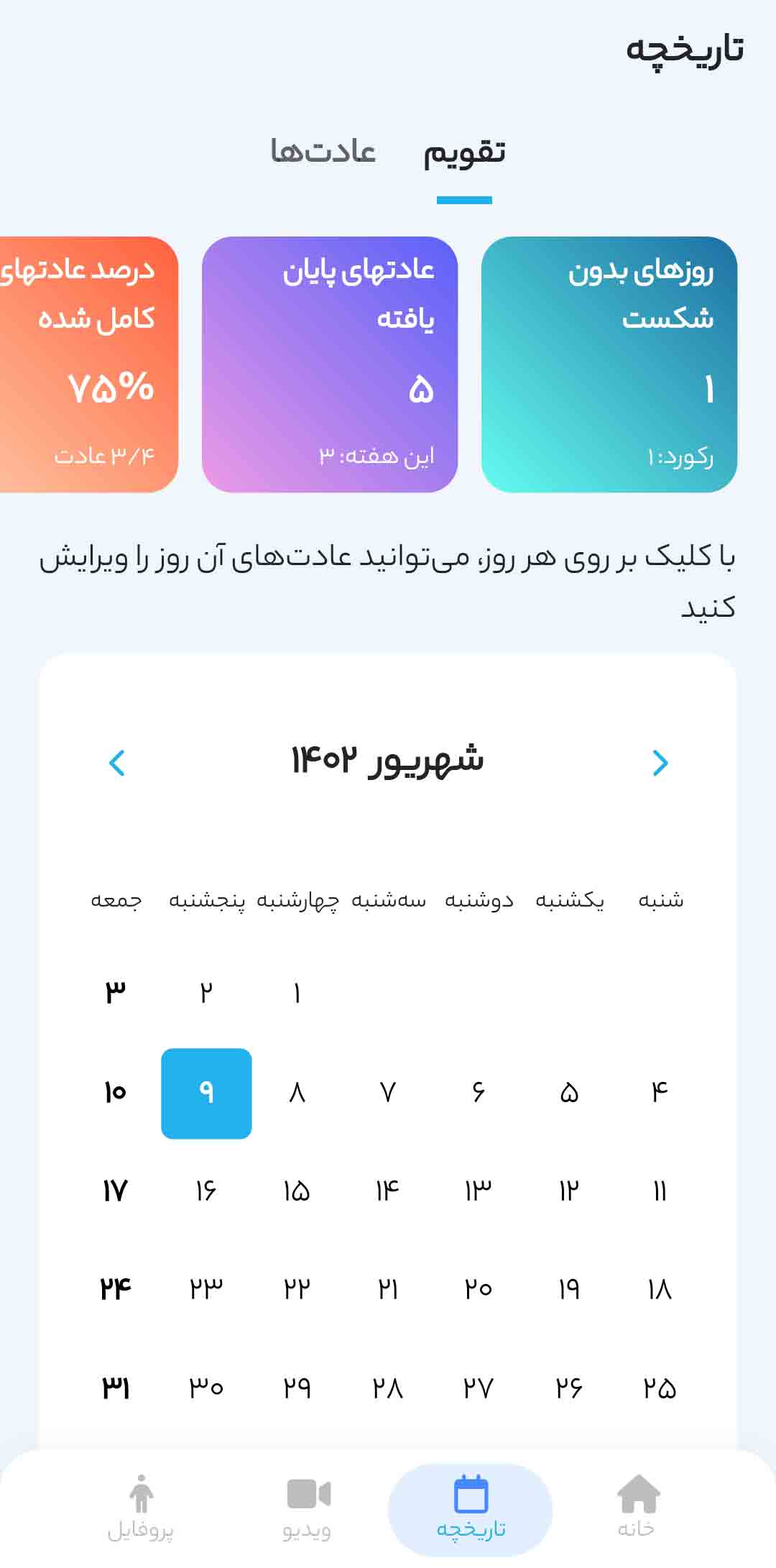The image size is (776, 1568).
Task: Open the highlighted day ۹ in the calendar
Action: pyautogui.click(x=206, y=1093)
